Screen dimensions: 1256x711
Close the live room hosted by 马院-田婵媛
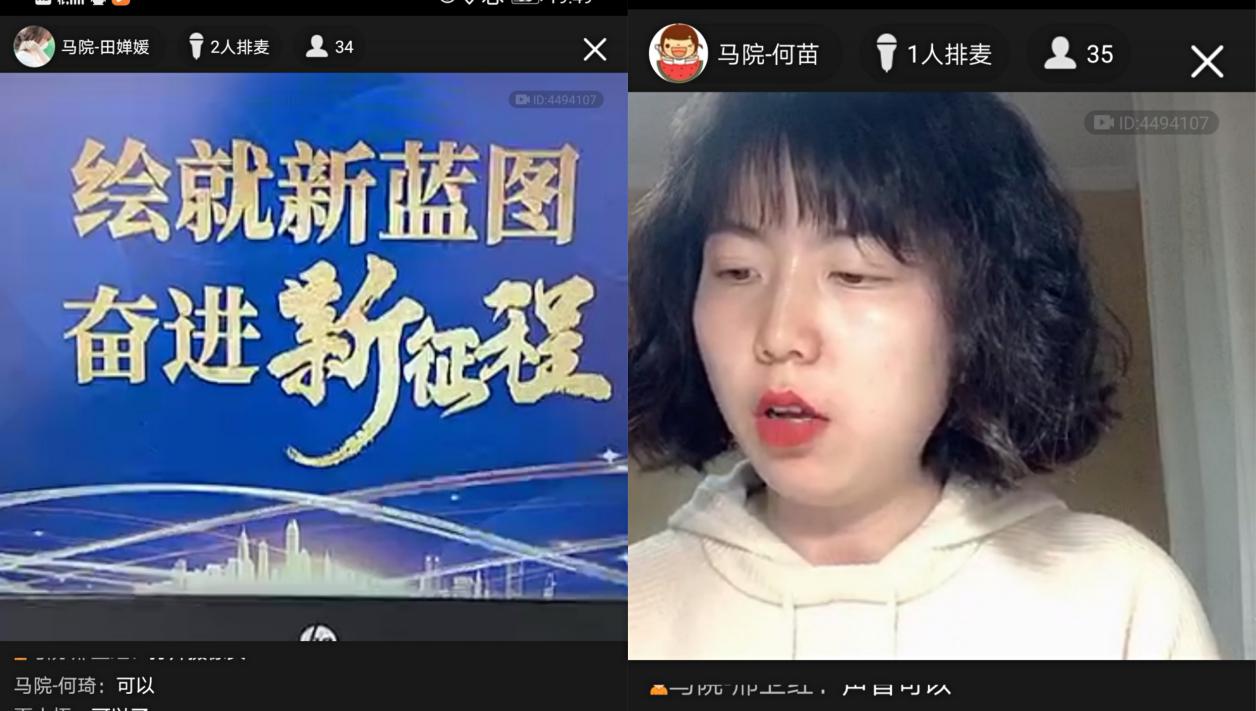tap(594, 49)
